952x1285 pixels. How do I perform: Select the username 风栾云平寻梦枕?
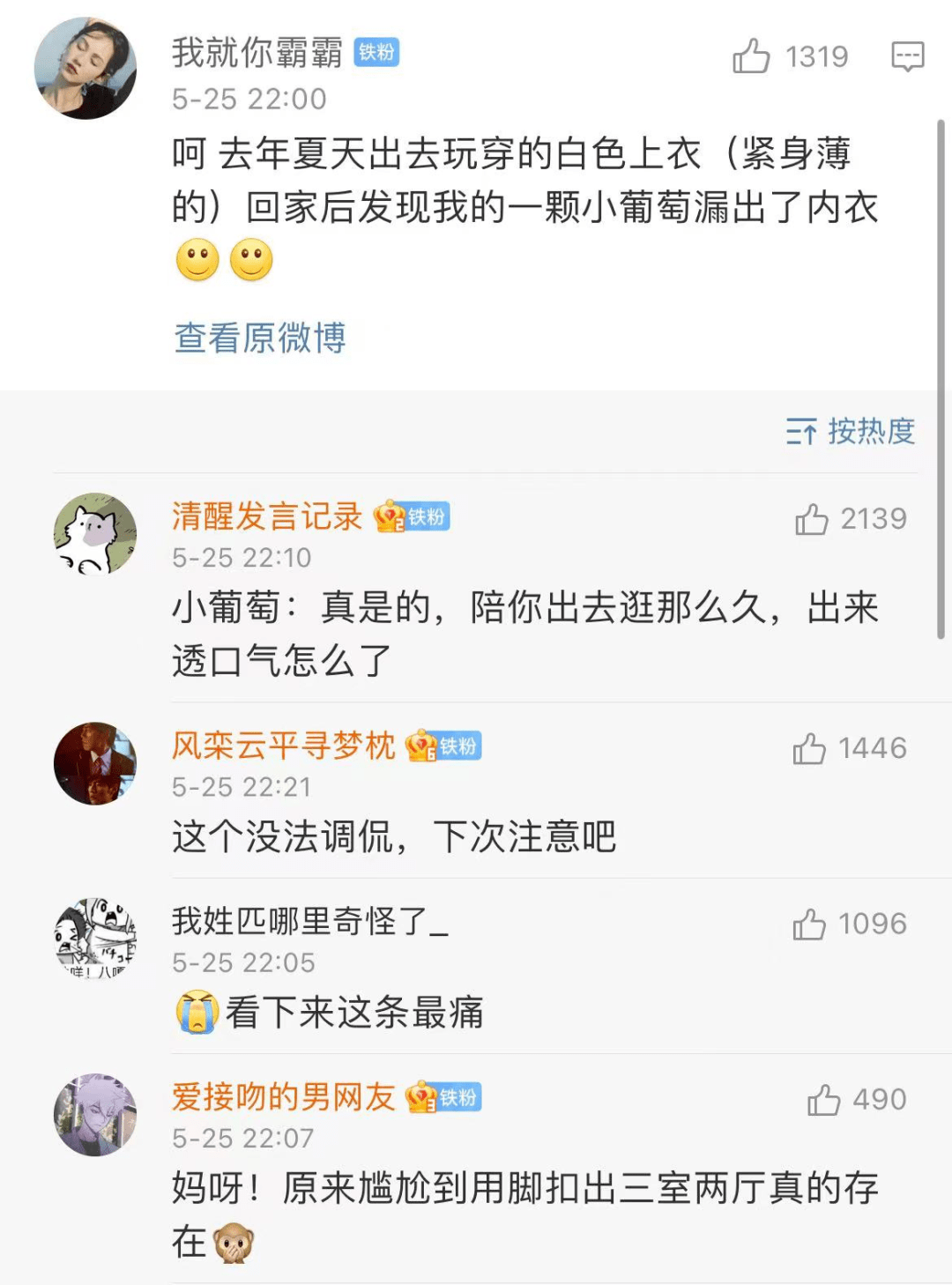[282, 745]
